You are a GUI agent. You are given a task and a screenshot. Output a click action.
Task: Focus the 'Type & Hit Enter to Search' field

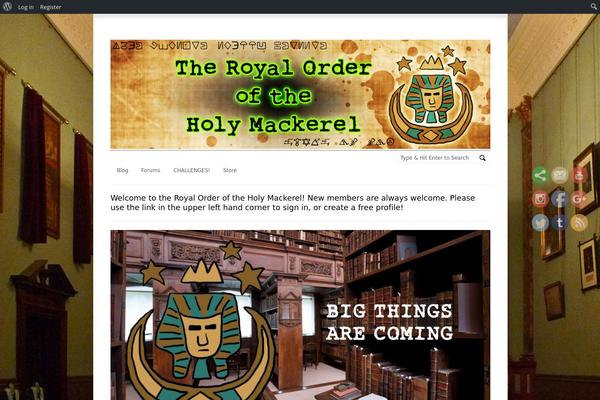click(434, 158)
